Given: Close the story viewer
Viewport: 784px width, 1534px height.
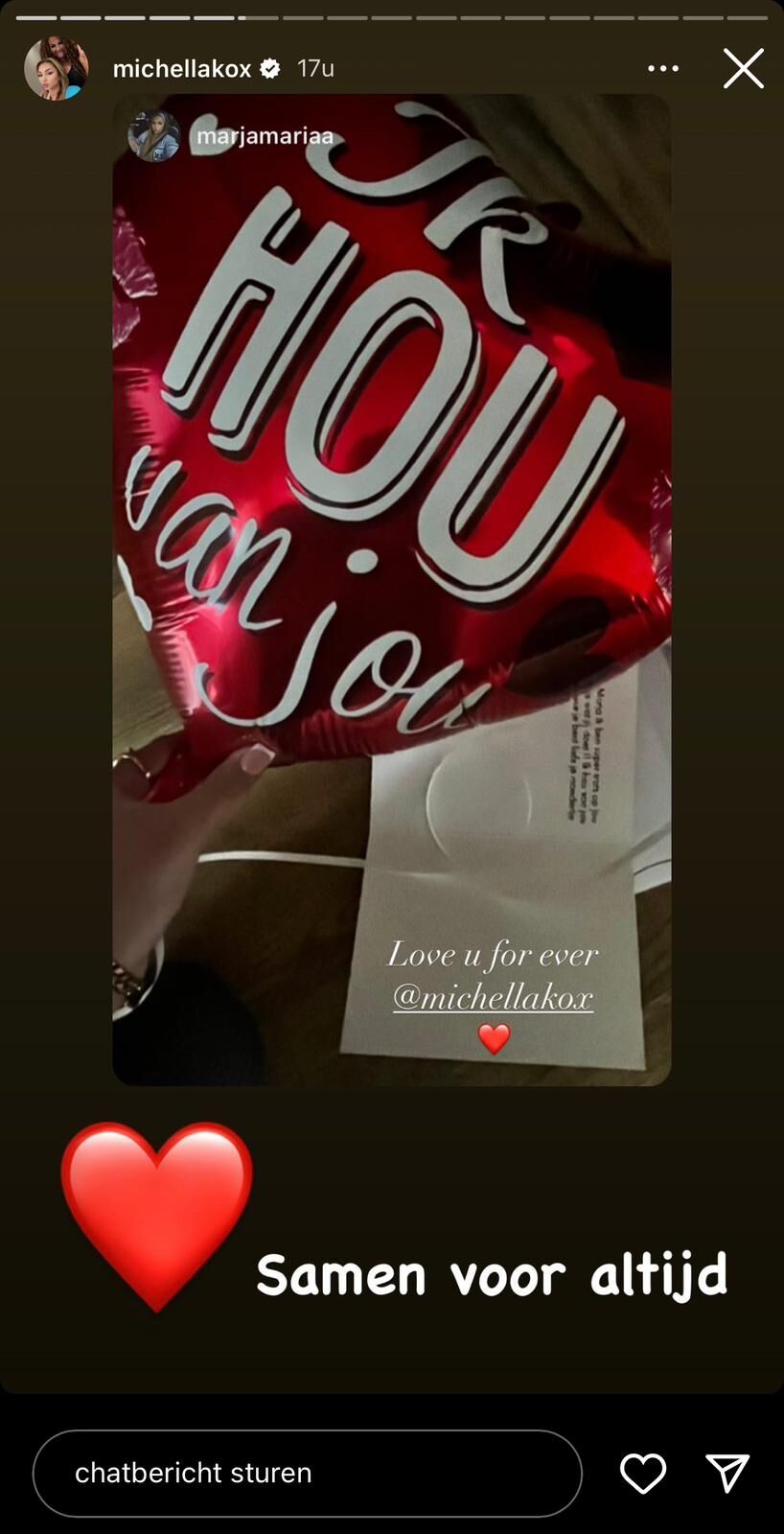Looking at the screenshot, I should (x=743, y=69).
